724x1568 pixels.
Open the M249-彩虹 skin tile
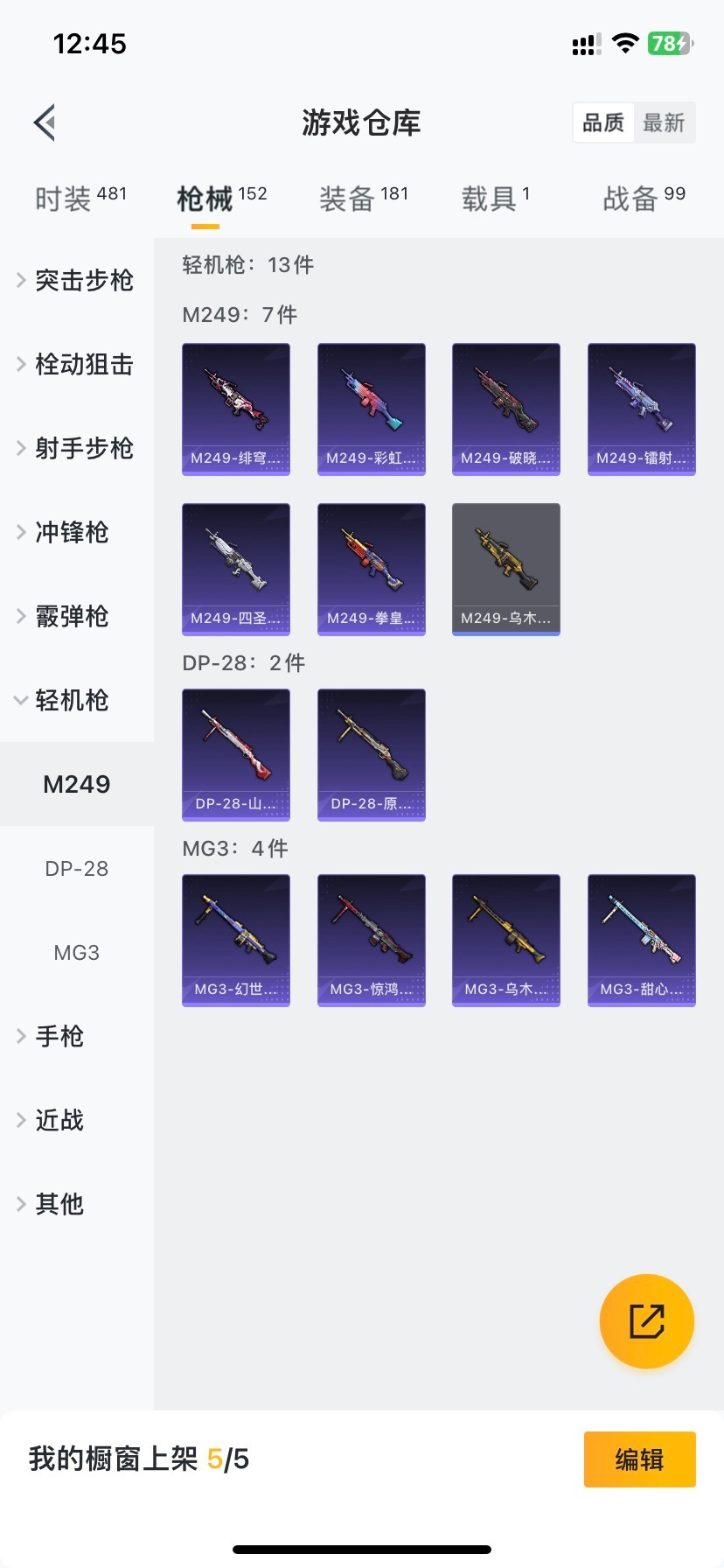point(372,409)
